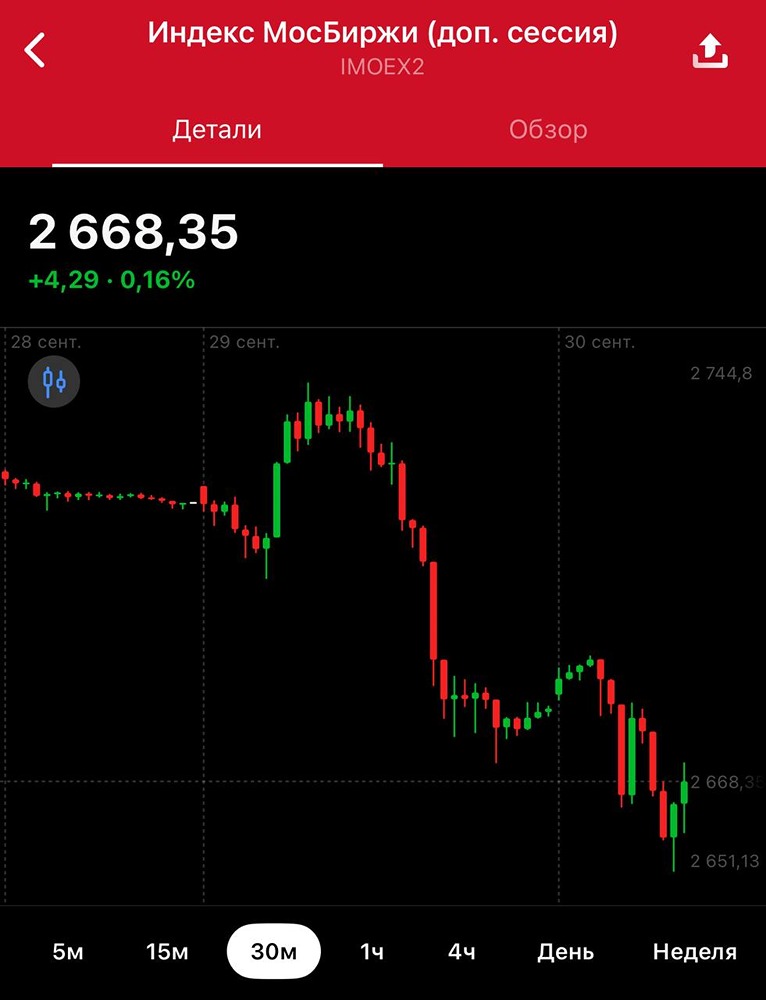Switch to the День timeframe
This screenshot has width=766, height=1000.
pyautogui.click(x=565, y=951)
